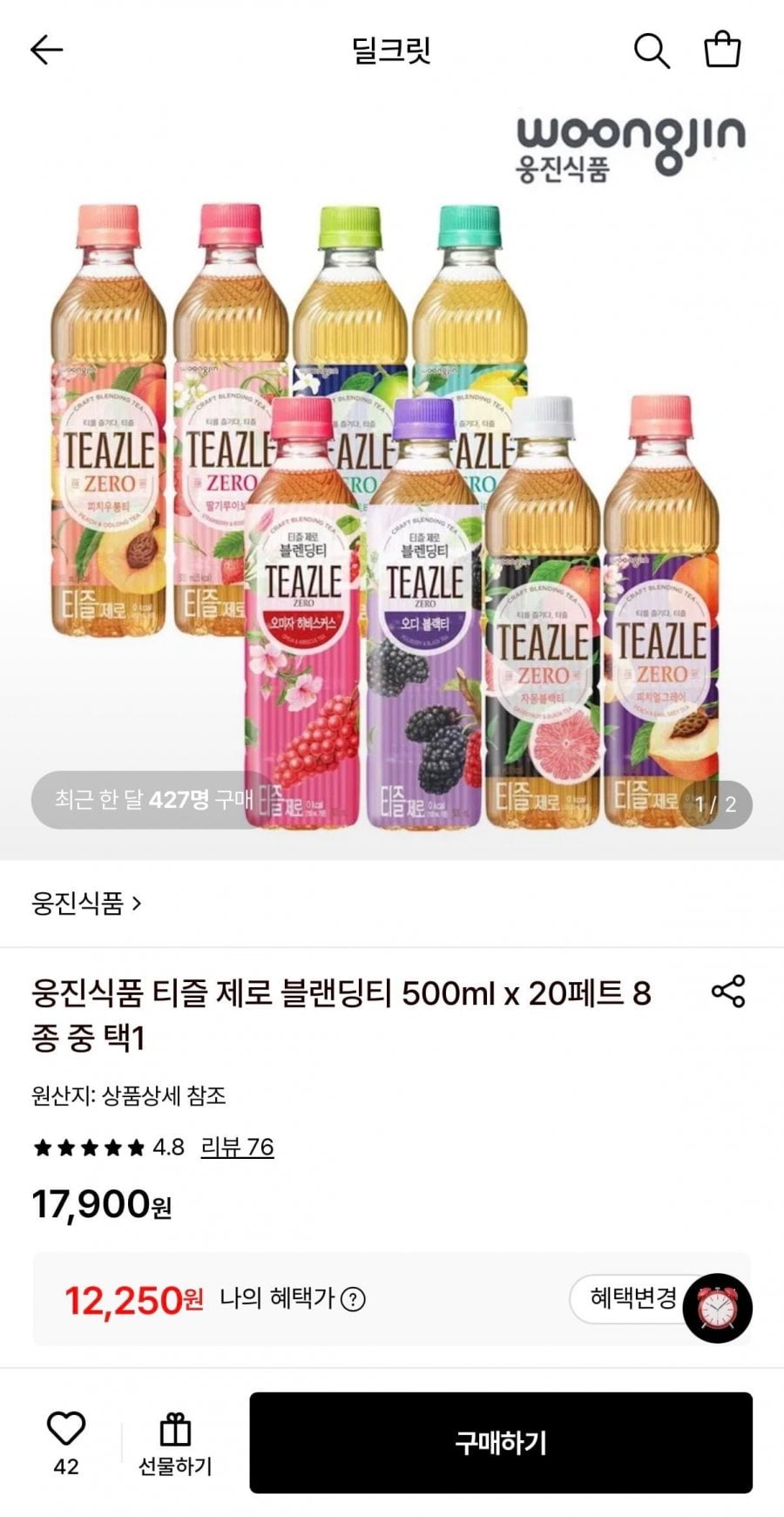This screenshot has width=784, height=1517.
Task: Open the shopping bag cart
Action: 722,50
